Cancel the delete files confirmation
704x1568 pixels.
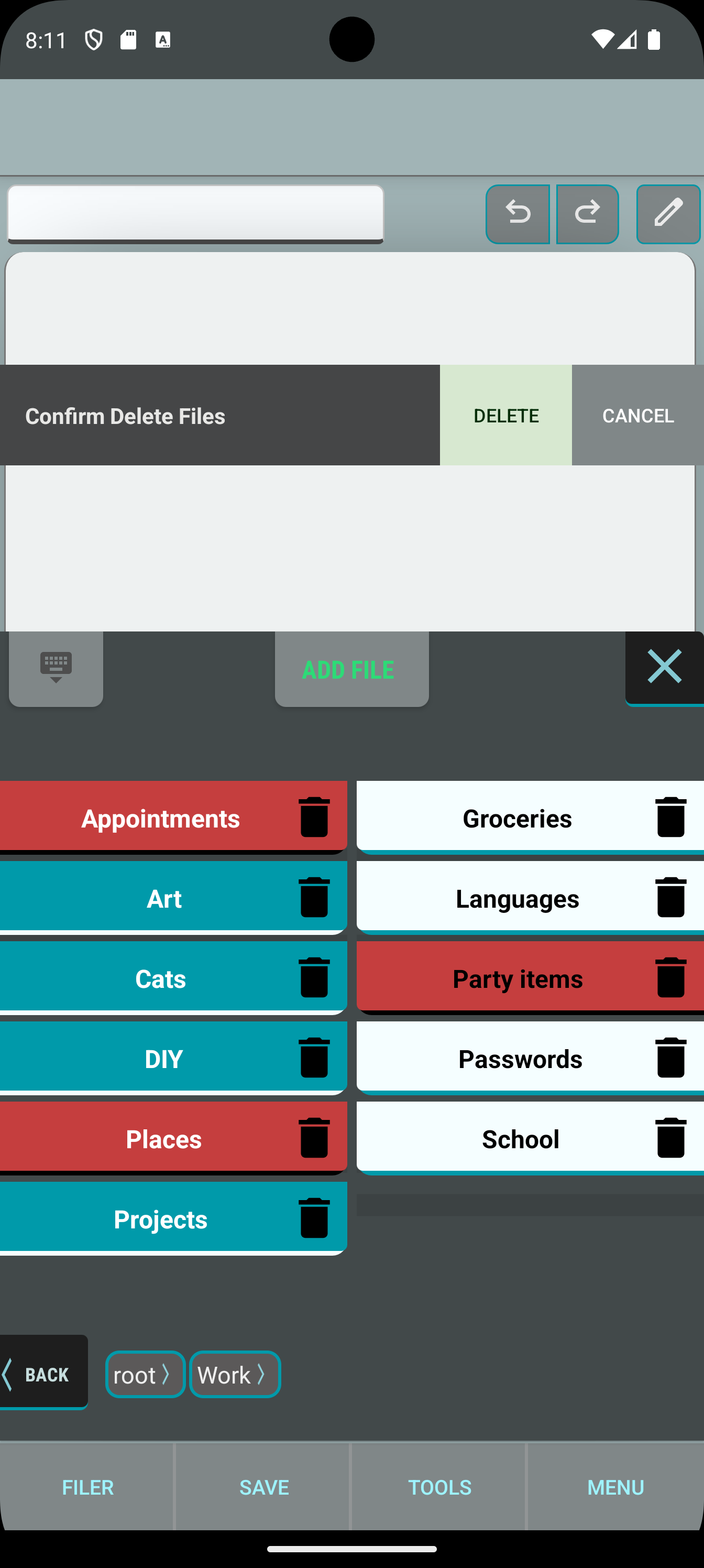pyautogui.click(x=637, y=415)
